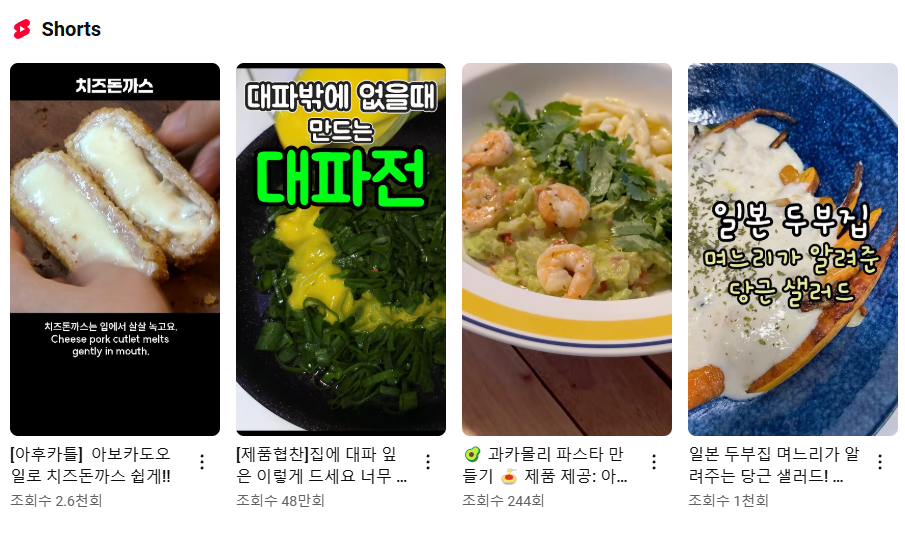Image resolution: width=905 pixels, height=538 pixels.
Task: Open the 치즈돈까스 Shorts video
Action: pos(115,249)
